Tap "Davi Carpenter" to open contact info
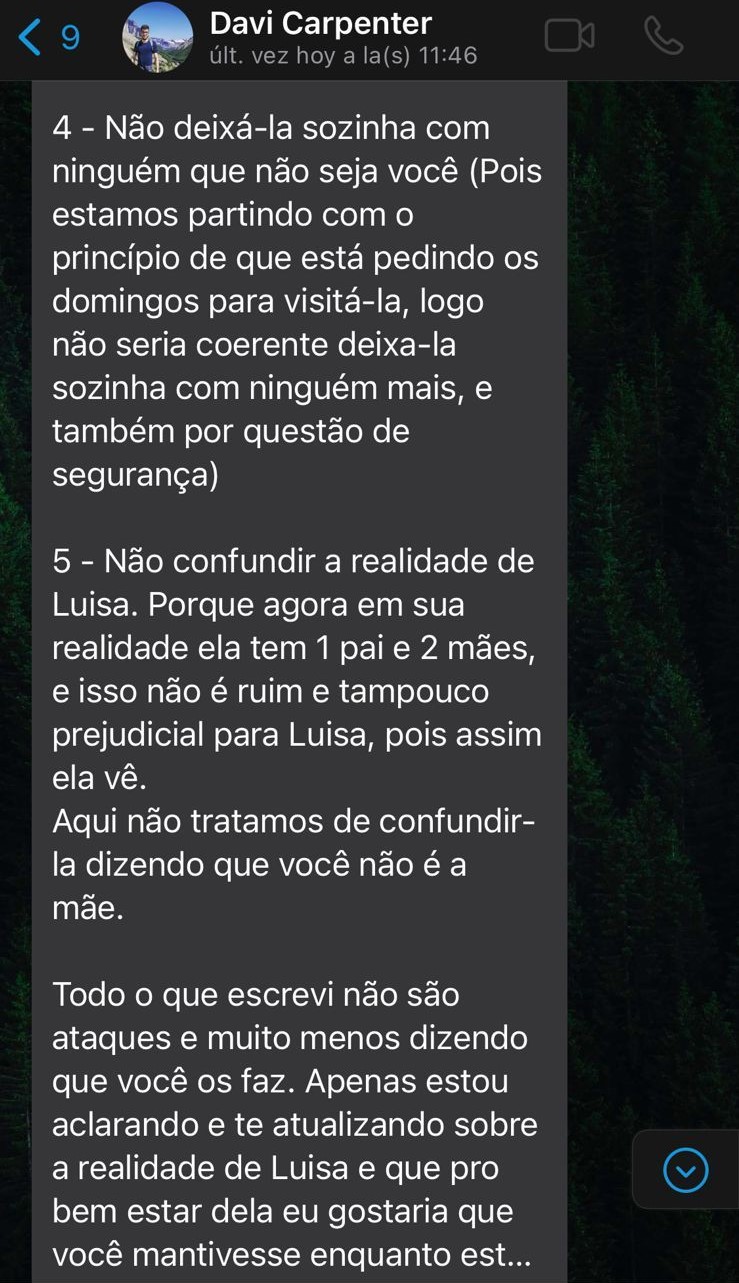 [x=320, y=24]
